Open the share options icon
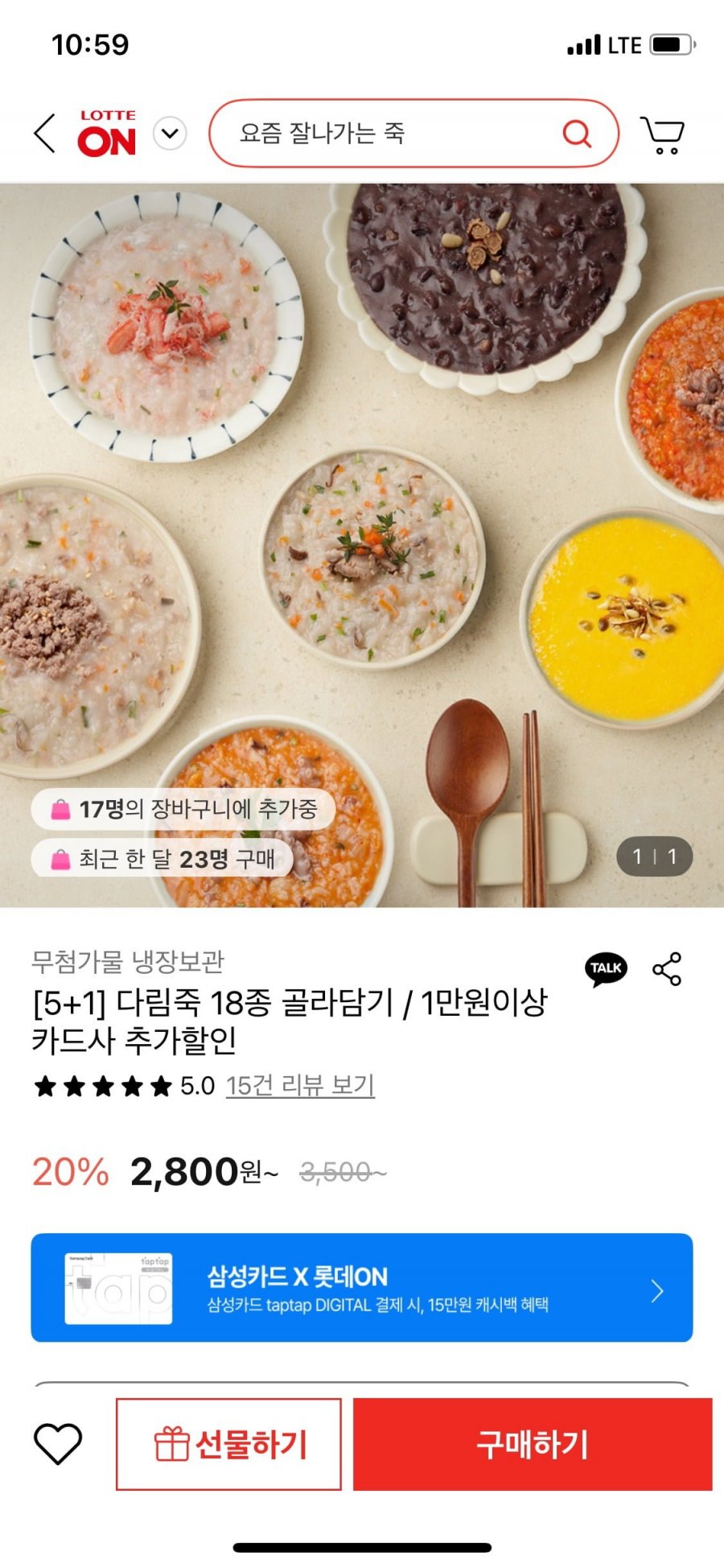This screenshot has width=724, height=1568. click(667, 968)
